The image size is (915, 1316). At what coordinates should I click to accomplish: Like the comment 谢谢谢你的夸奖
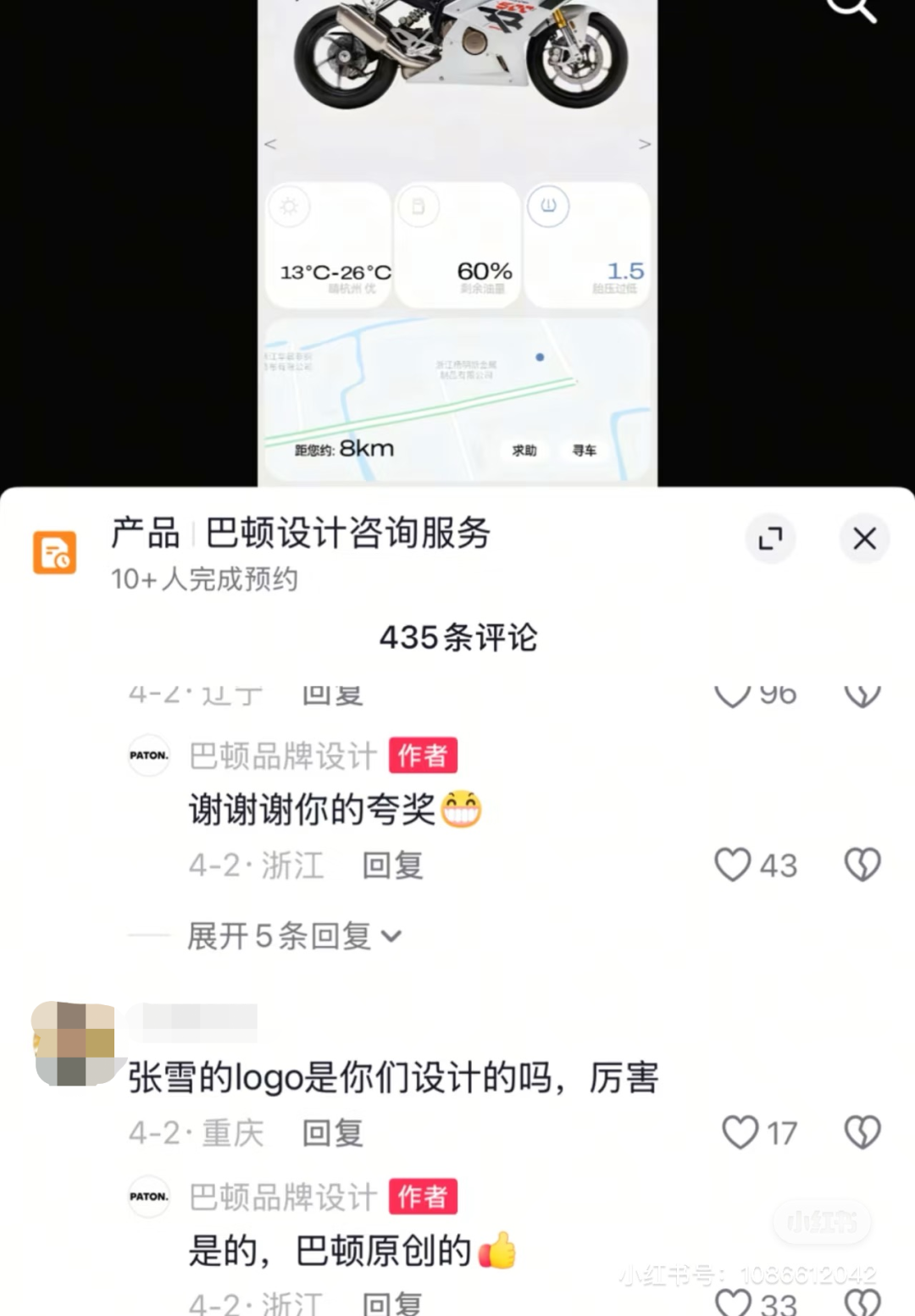click(x=733, y=865)
